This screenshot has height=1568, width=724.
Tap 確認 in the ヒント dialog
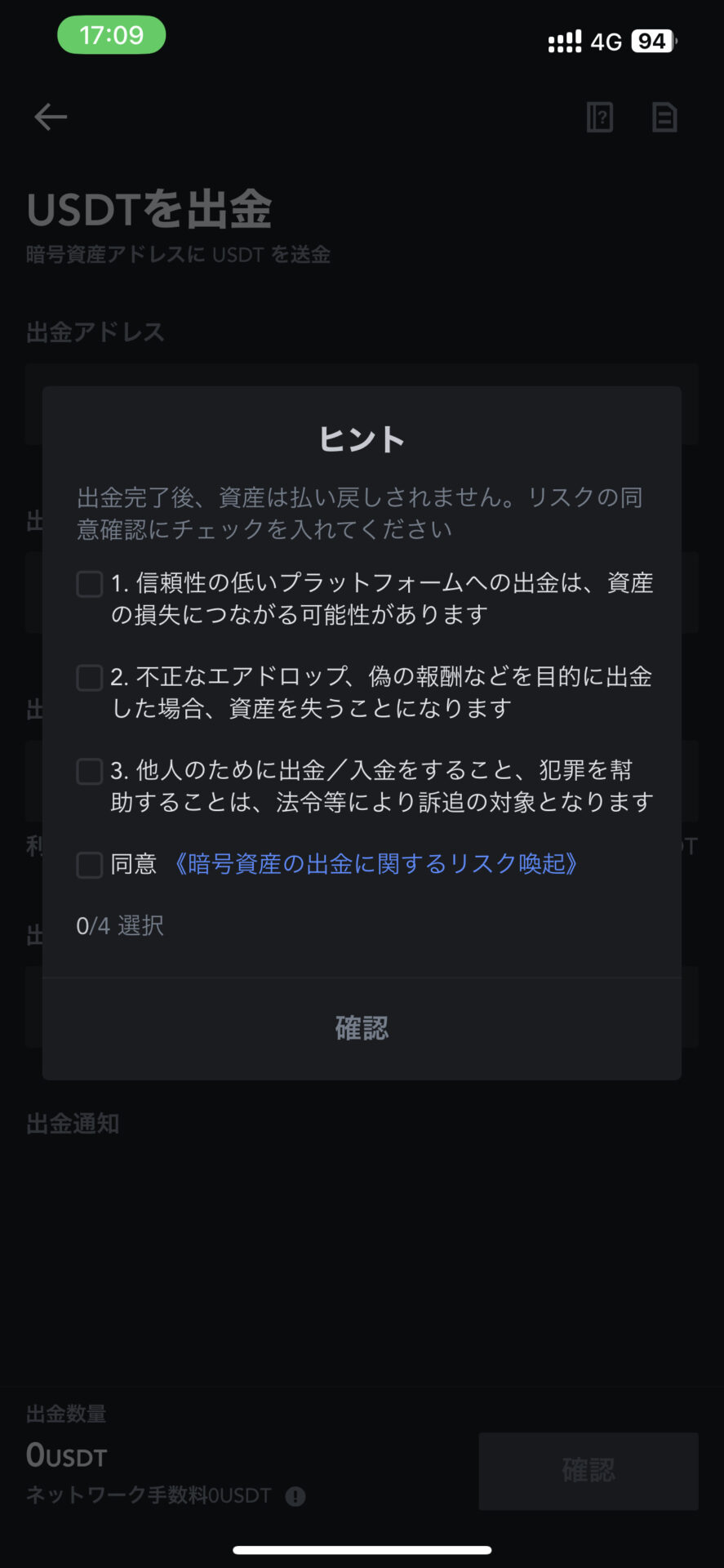[x=362, y=1028]
